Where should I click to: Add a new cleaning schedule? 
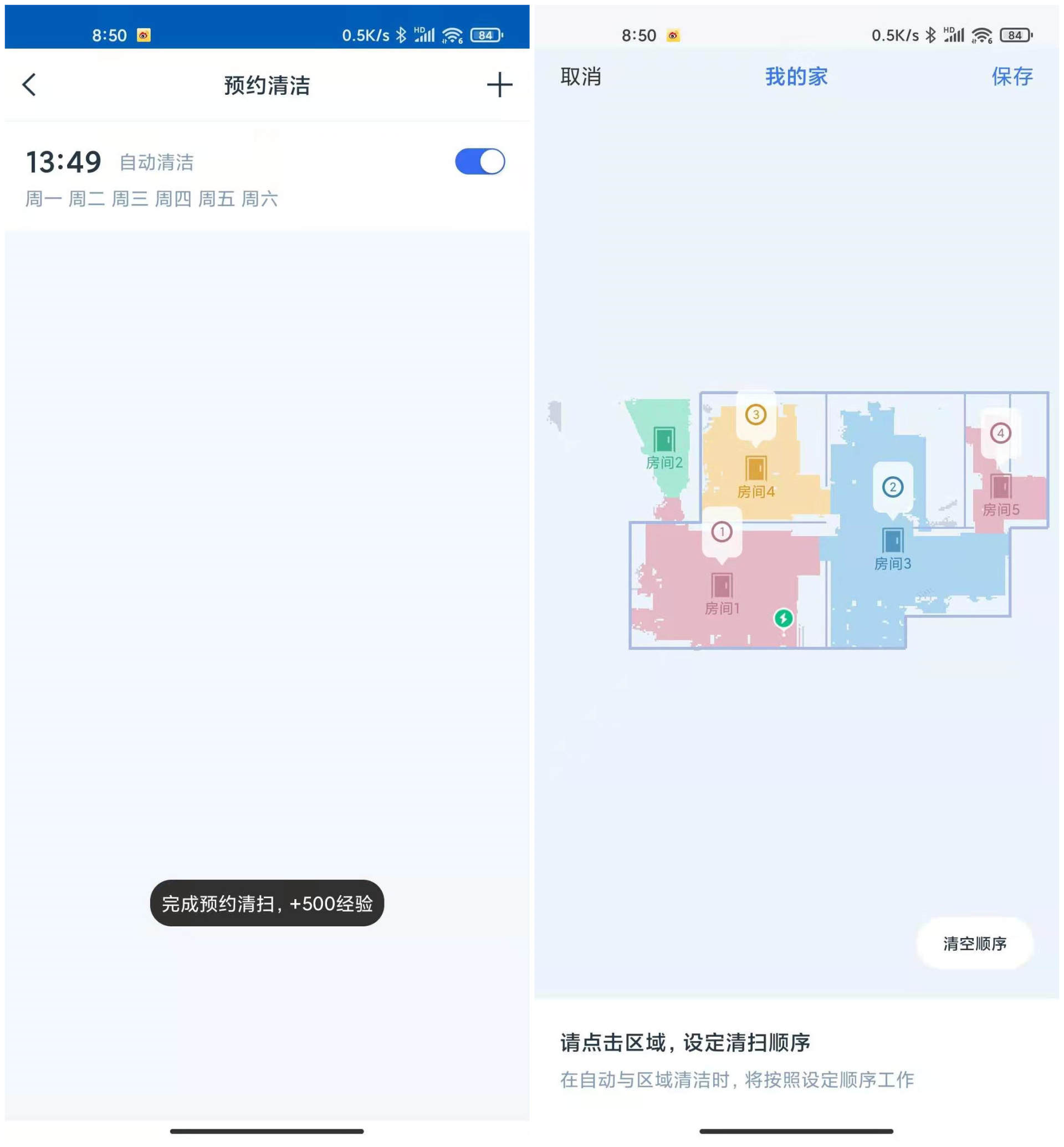pos(499,85)
